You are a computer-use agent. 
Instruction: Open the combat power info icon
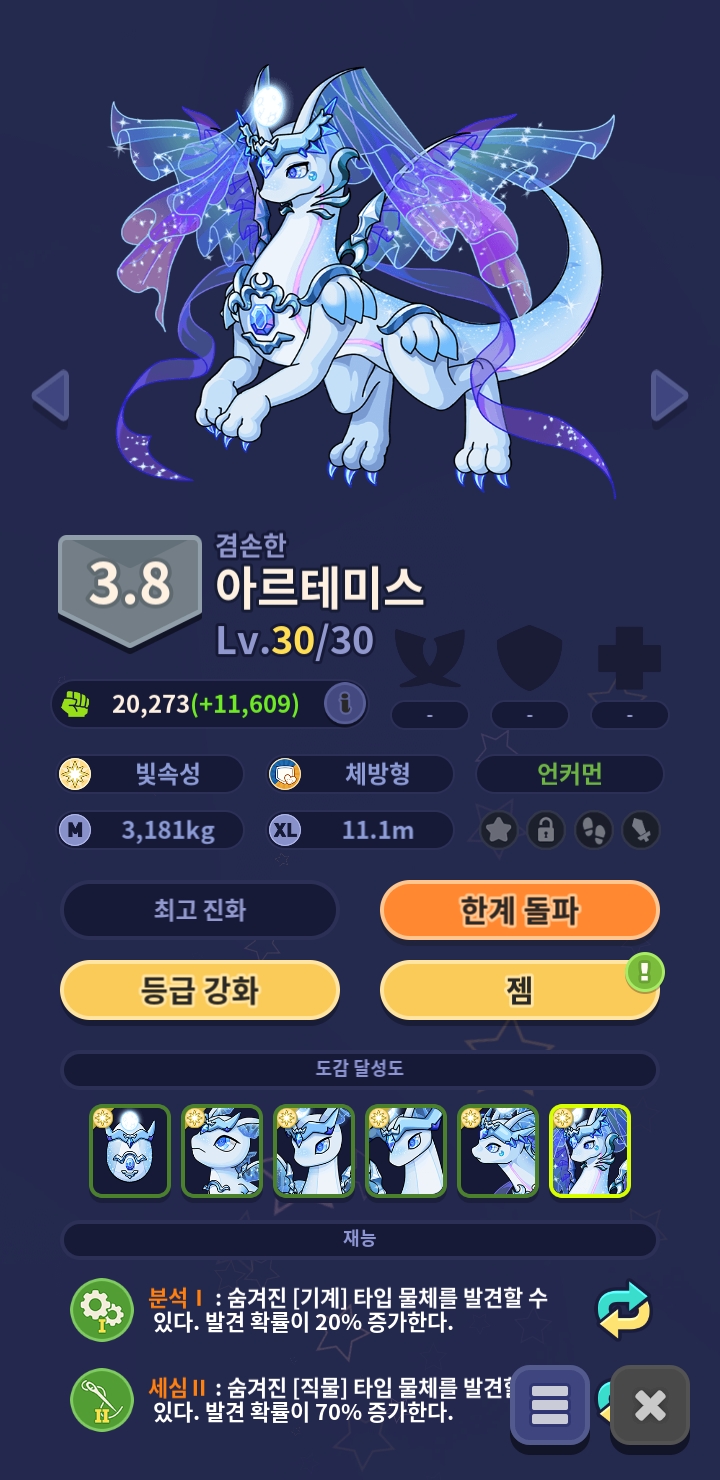pyautogui.click(x=345, y=704)
